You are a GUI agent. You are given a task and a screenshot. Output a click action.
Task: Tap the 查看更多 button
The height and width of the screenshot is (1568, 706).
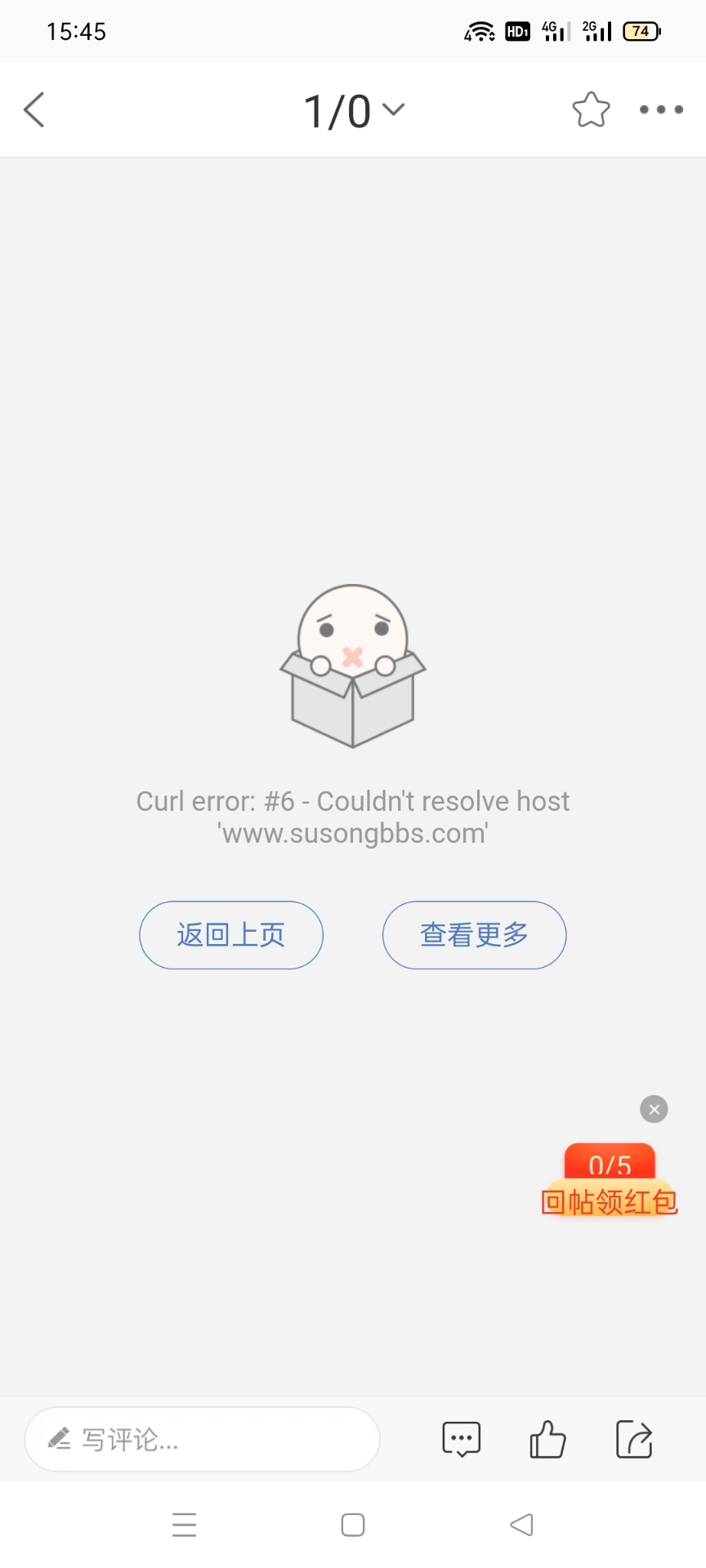(474, 935)
